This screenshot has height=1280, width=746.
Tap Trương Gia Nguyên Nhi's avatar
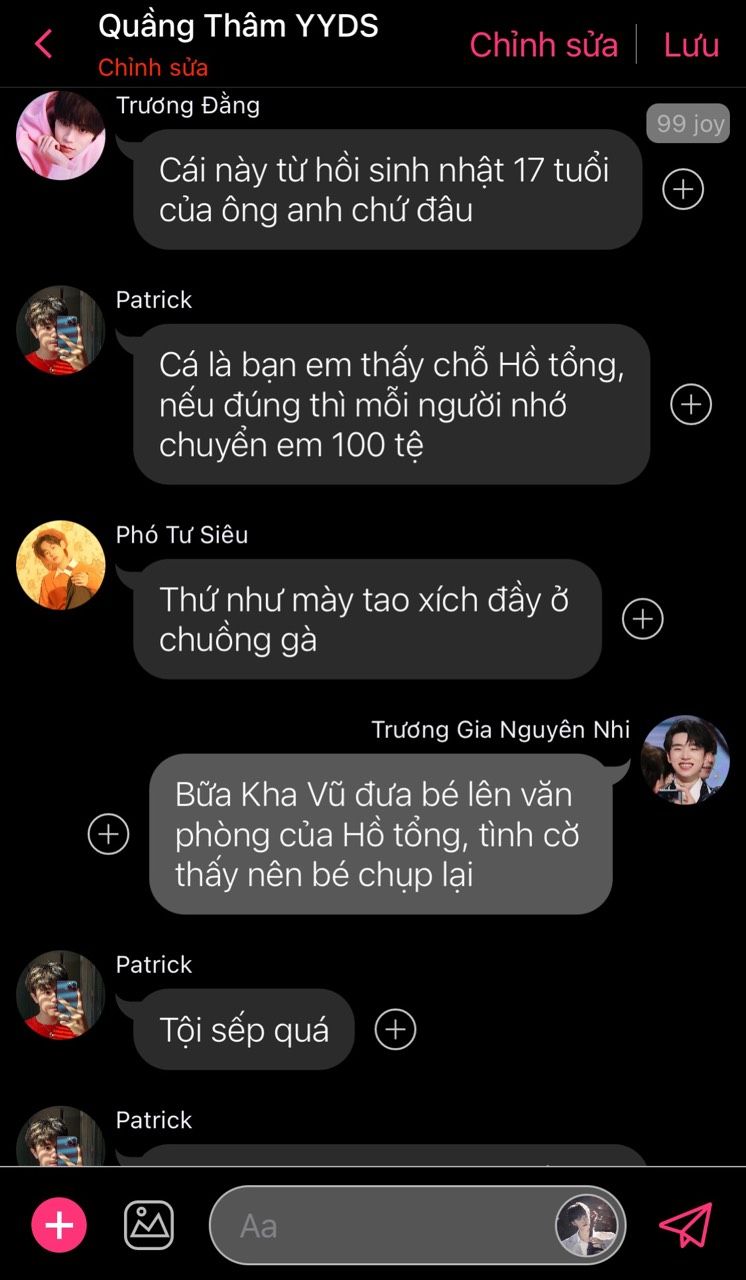point(685,760)
